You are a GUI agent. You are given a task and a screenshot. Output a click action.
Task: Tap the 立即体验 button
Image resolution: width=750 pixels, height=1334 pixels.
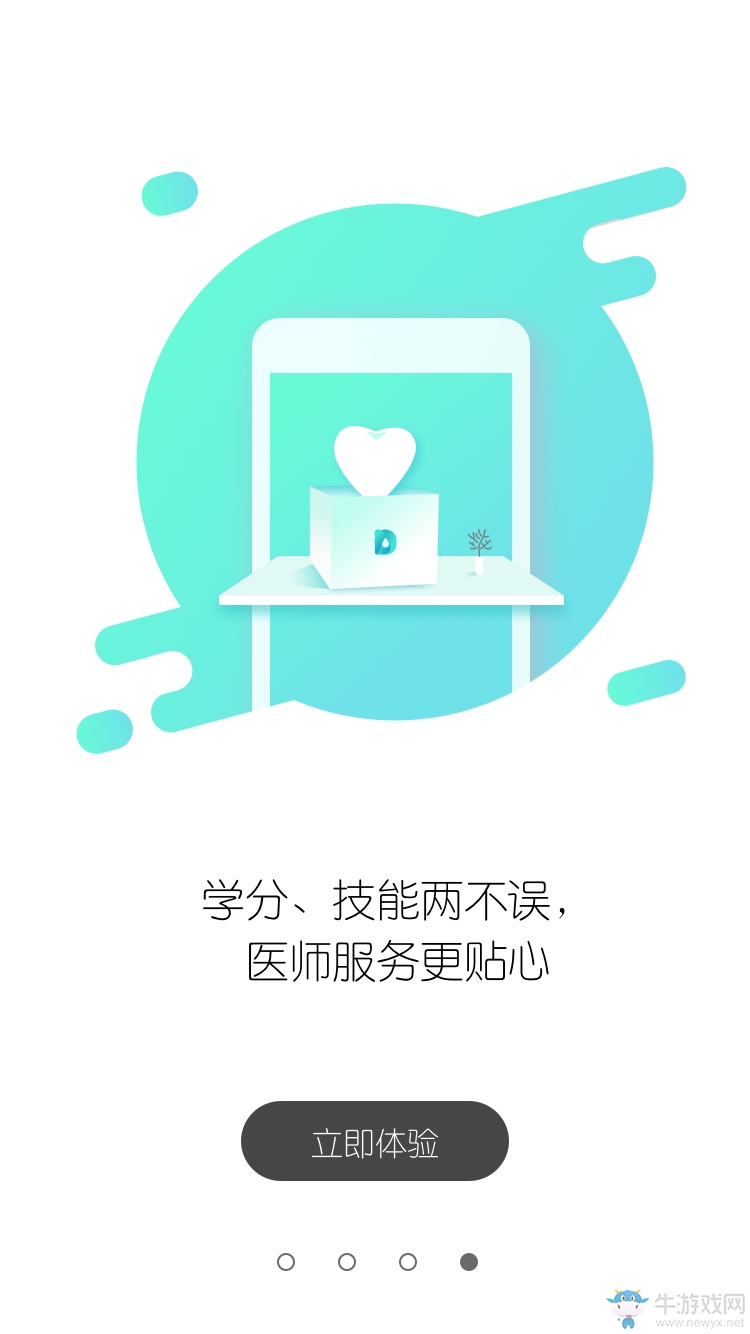(x=375, y=1141)
